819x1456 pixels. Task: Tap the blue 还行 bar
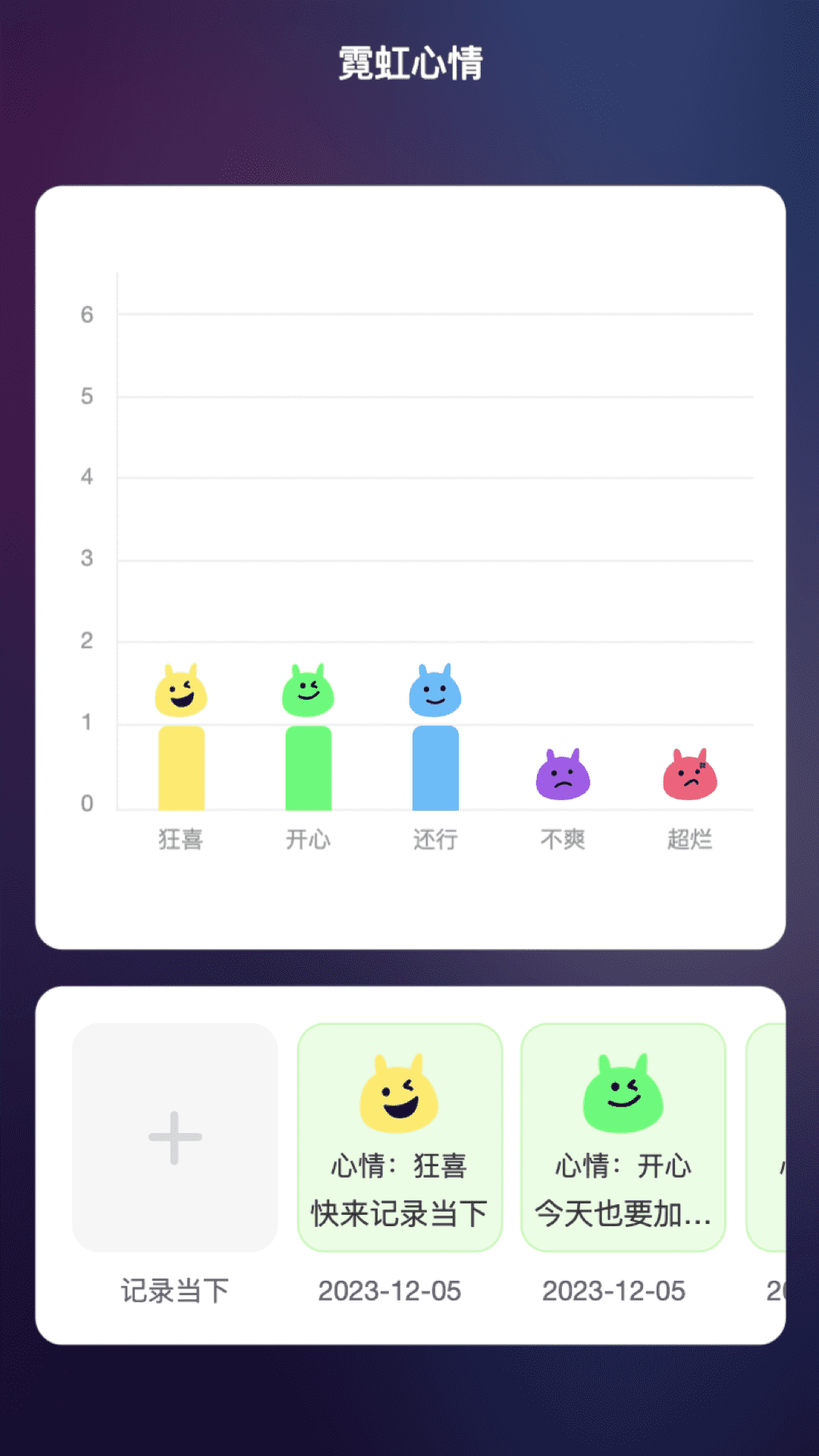coord(435,766)
